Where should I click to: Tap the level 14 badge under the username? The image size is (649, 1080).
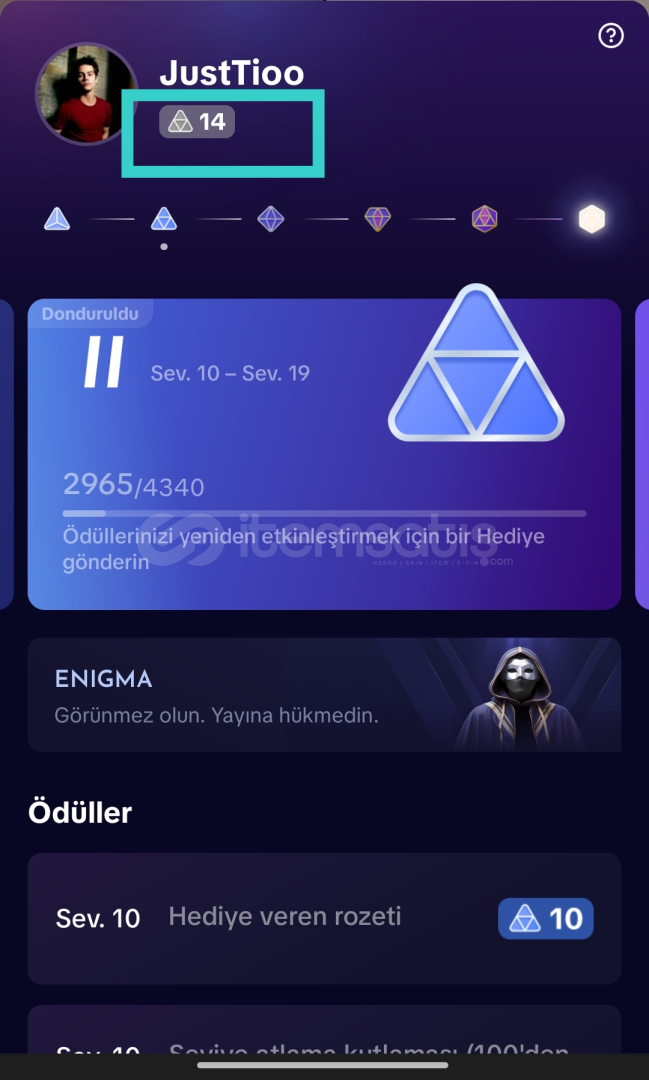point(197,122)
